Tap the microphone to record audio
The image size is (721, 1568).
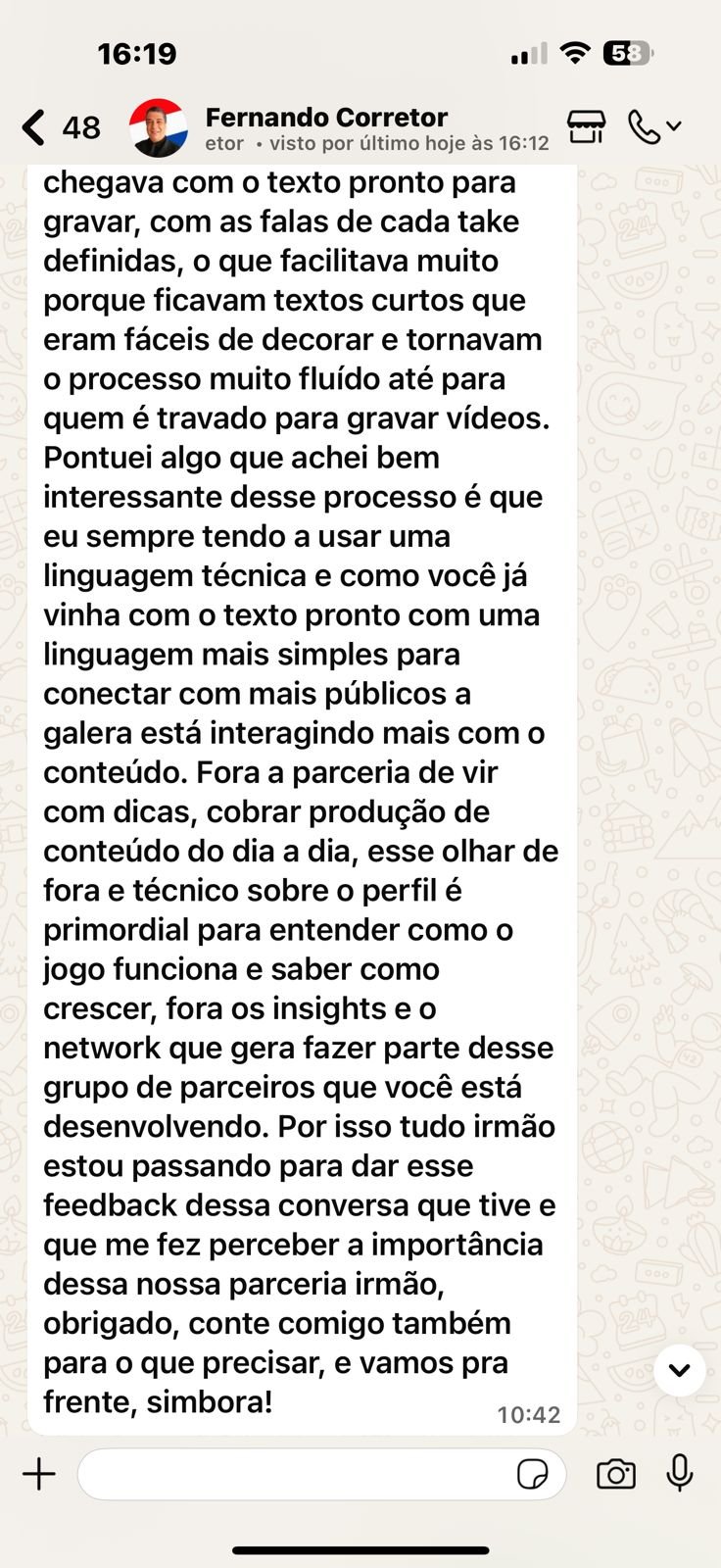tap(680, 1473)
